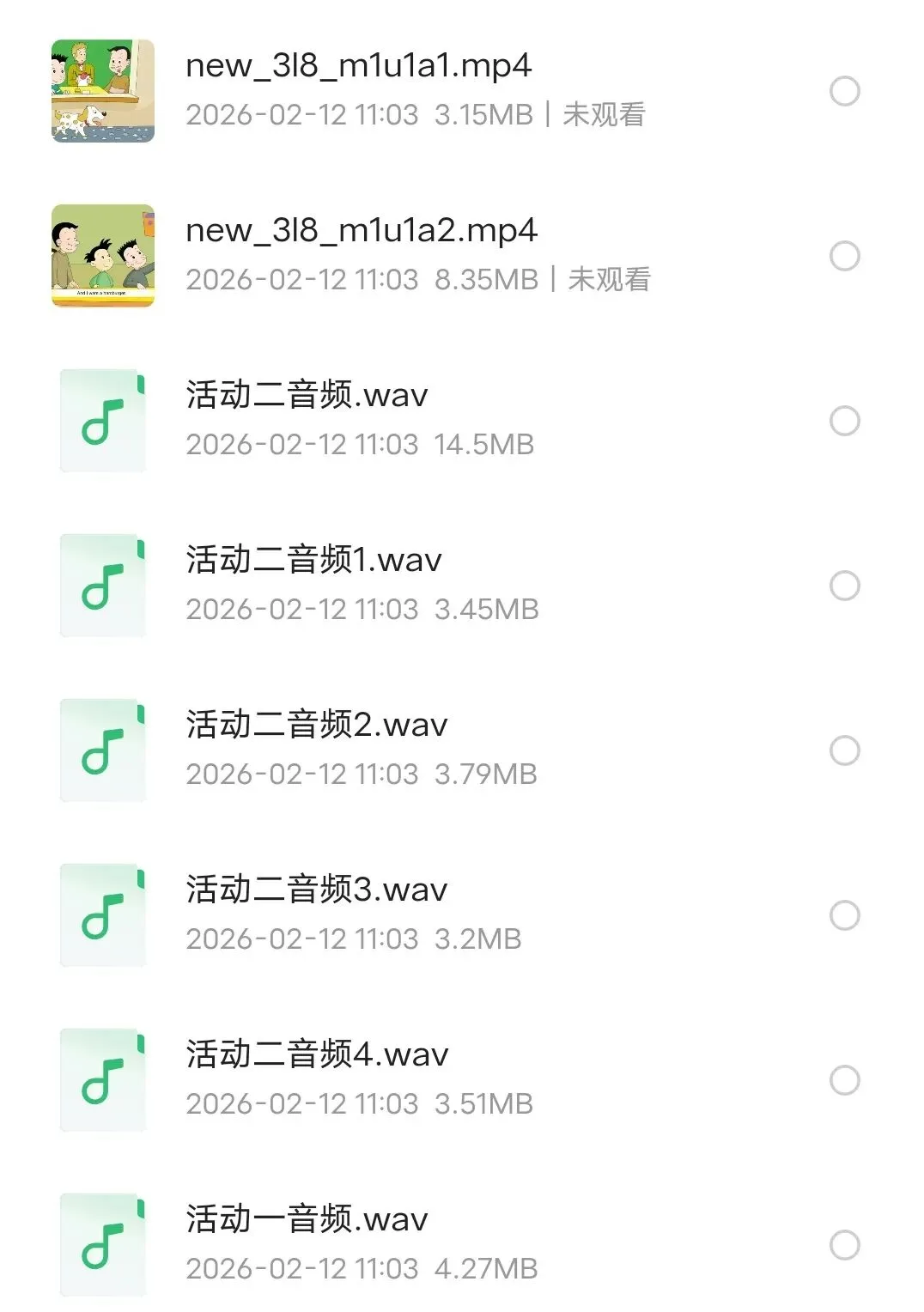Select 活动二音频2.wav with its circle

click(x=844, y=750)
